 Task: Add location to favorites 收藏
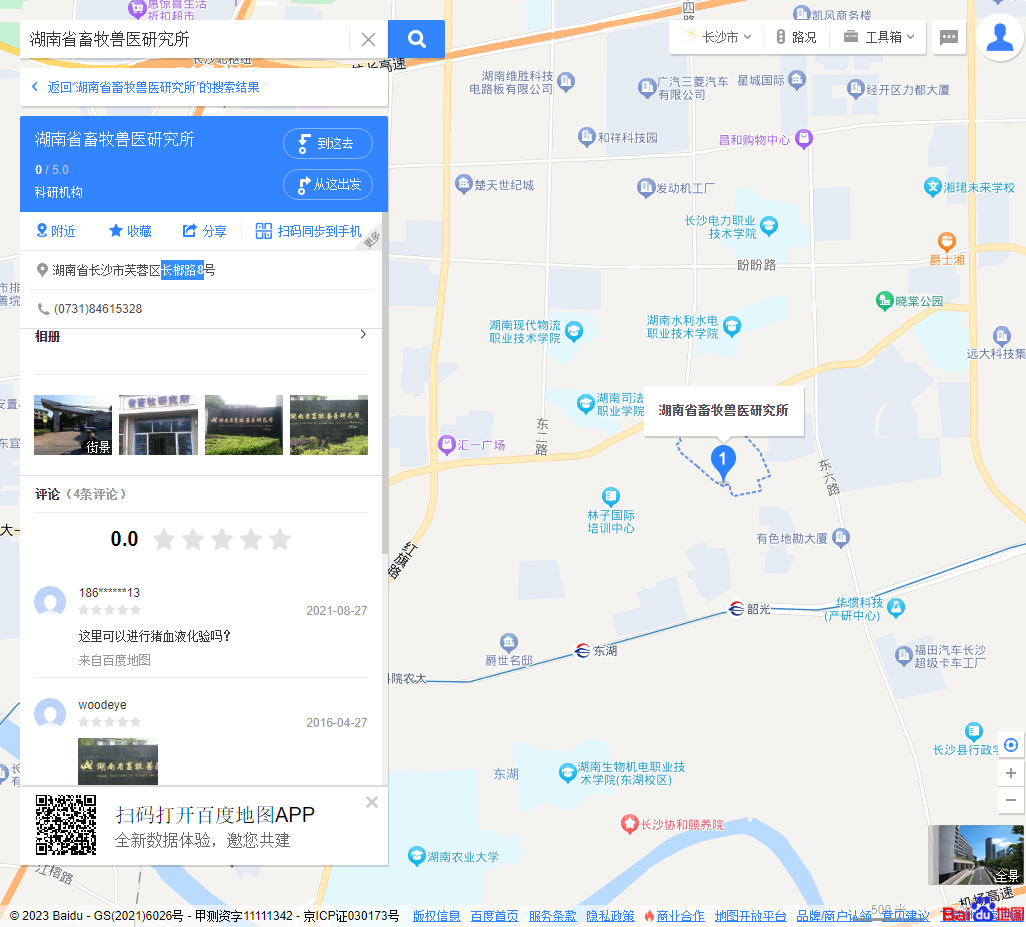[130, 231]
